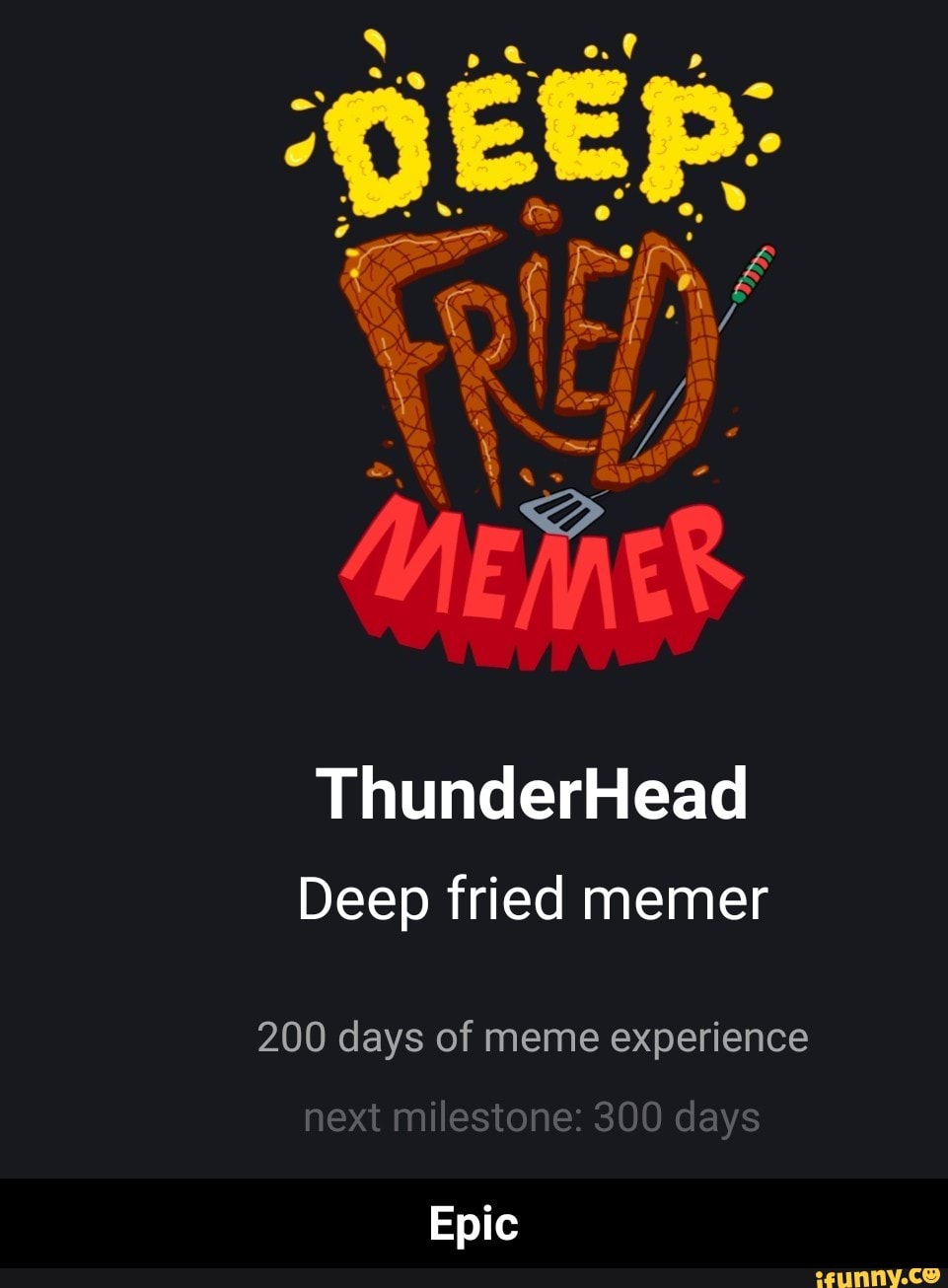Expand the 200 days meme experience entry
The image size is (948, 1288).
pyautogui.click(x=534, y=1038)
